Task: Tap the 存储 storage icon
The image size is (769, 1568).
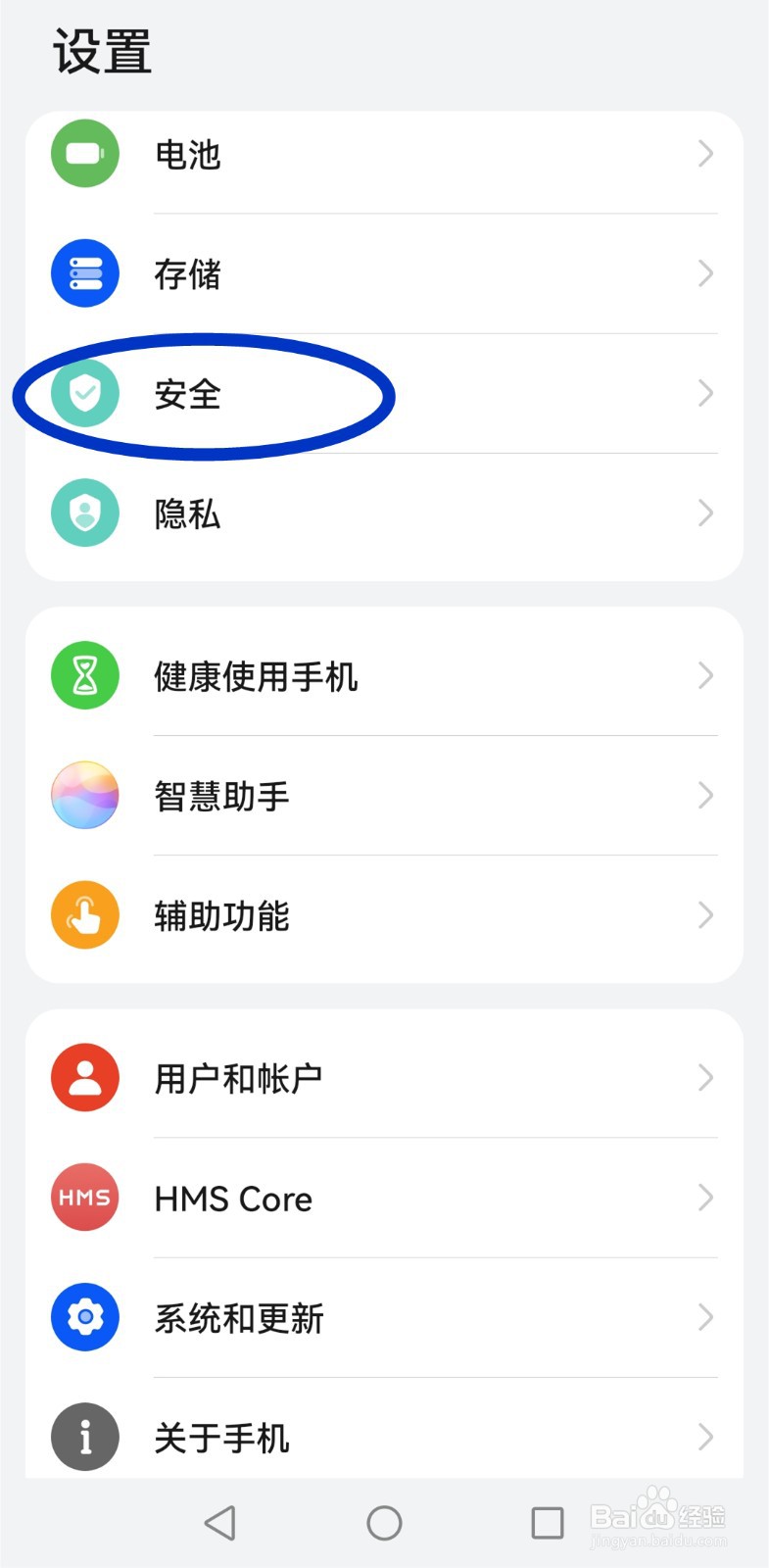Action: tap(84, 273)
